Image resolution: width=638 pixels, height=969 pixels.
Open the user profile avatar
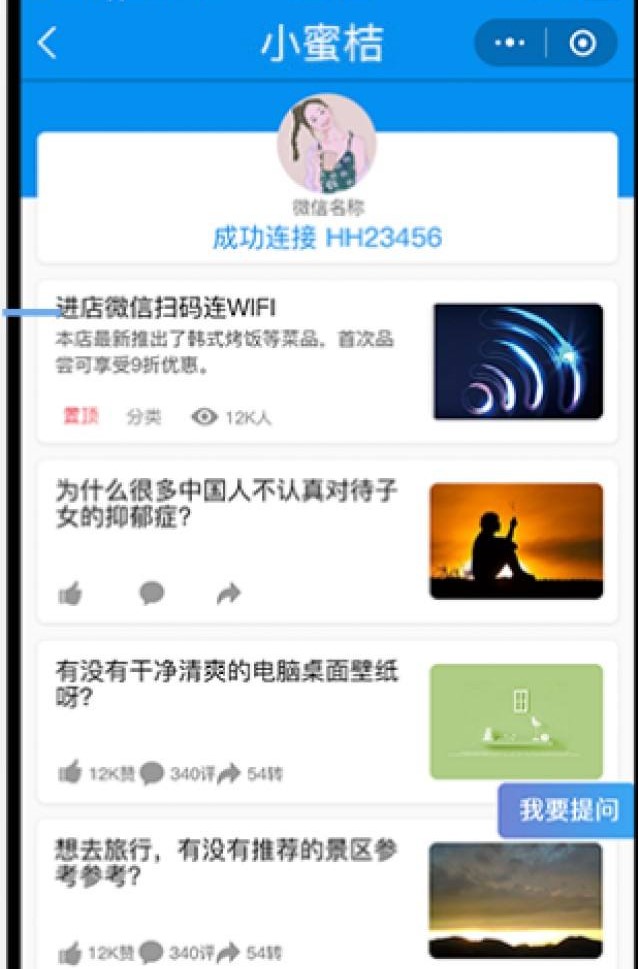[x=327, y=145]
